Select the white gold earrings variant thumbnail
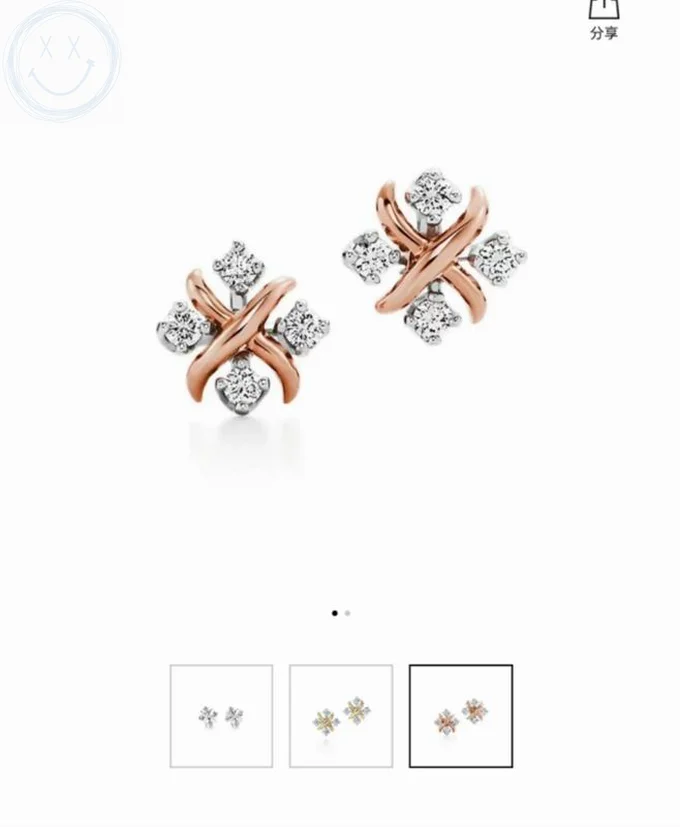 click(x=221, y=716)
